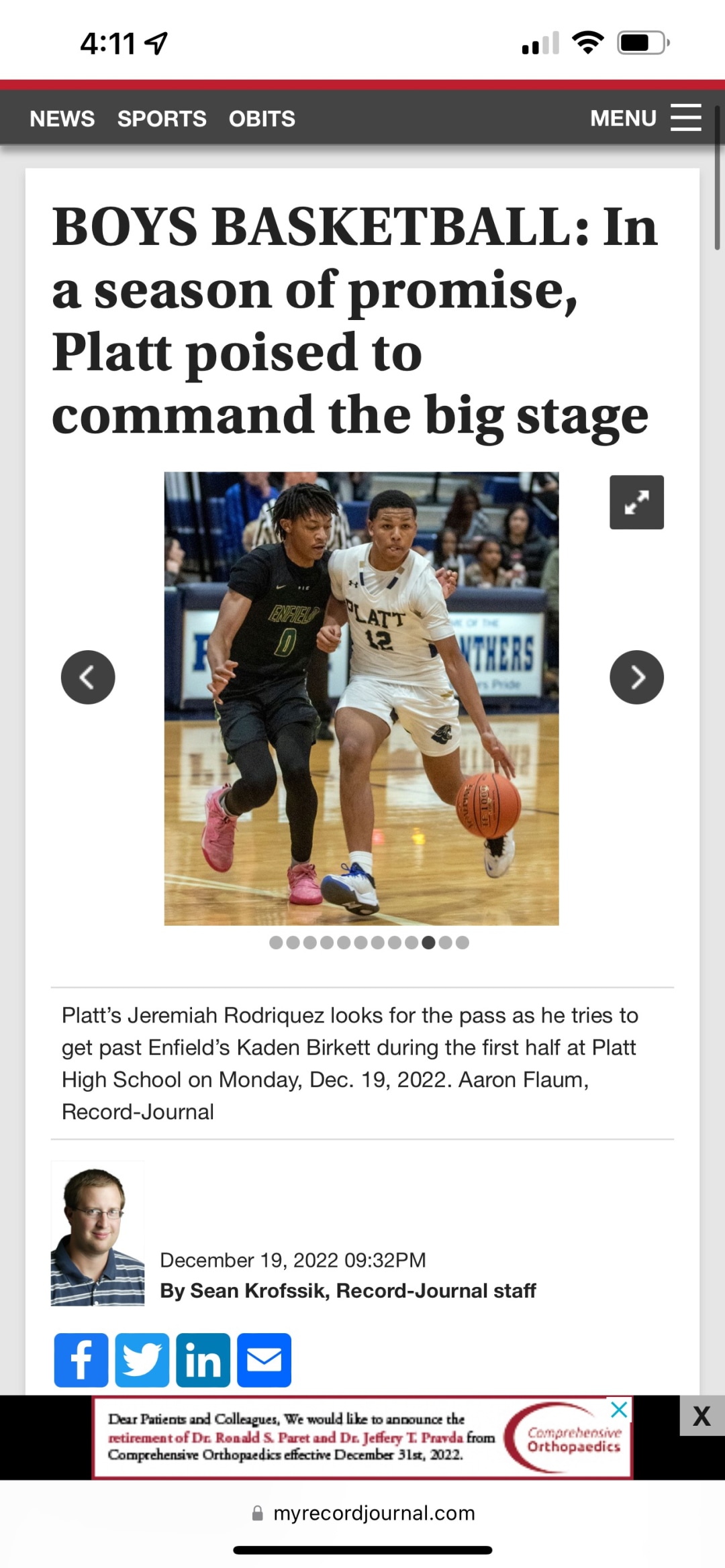Open the Obits section

coord(262,119)
